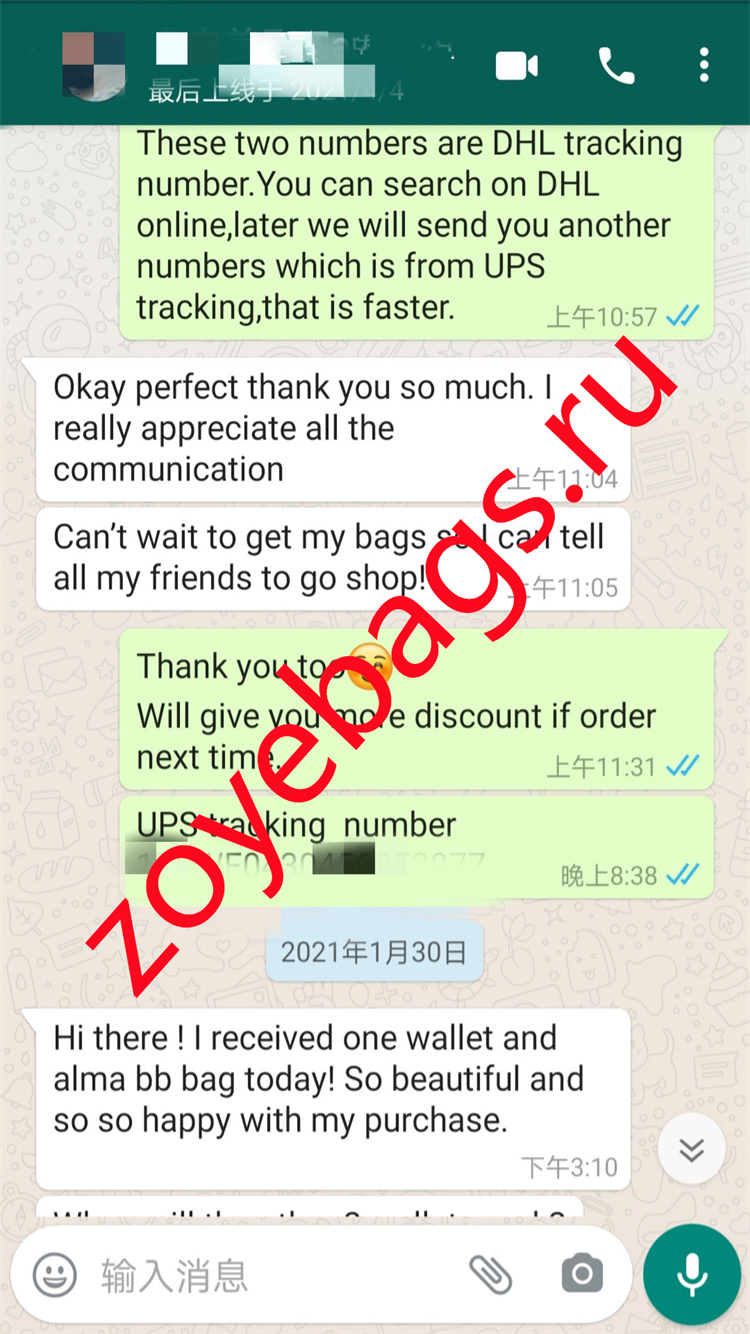Open the contact's profile from the header
The width and height of the screenshot is (750, 1334).
(x=270, y=66)
